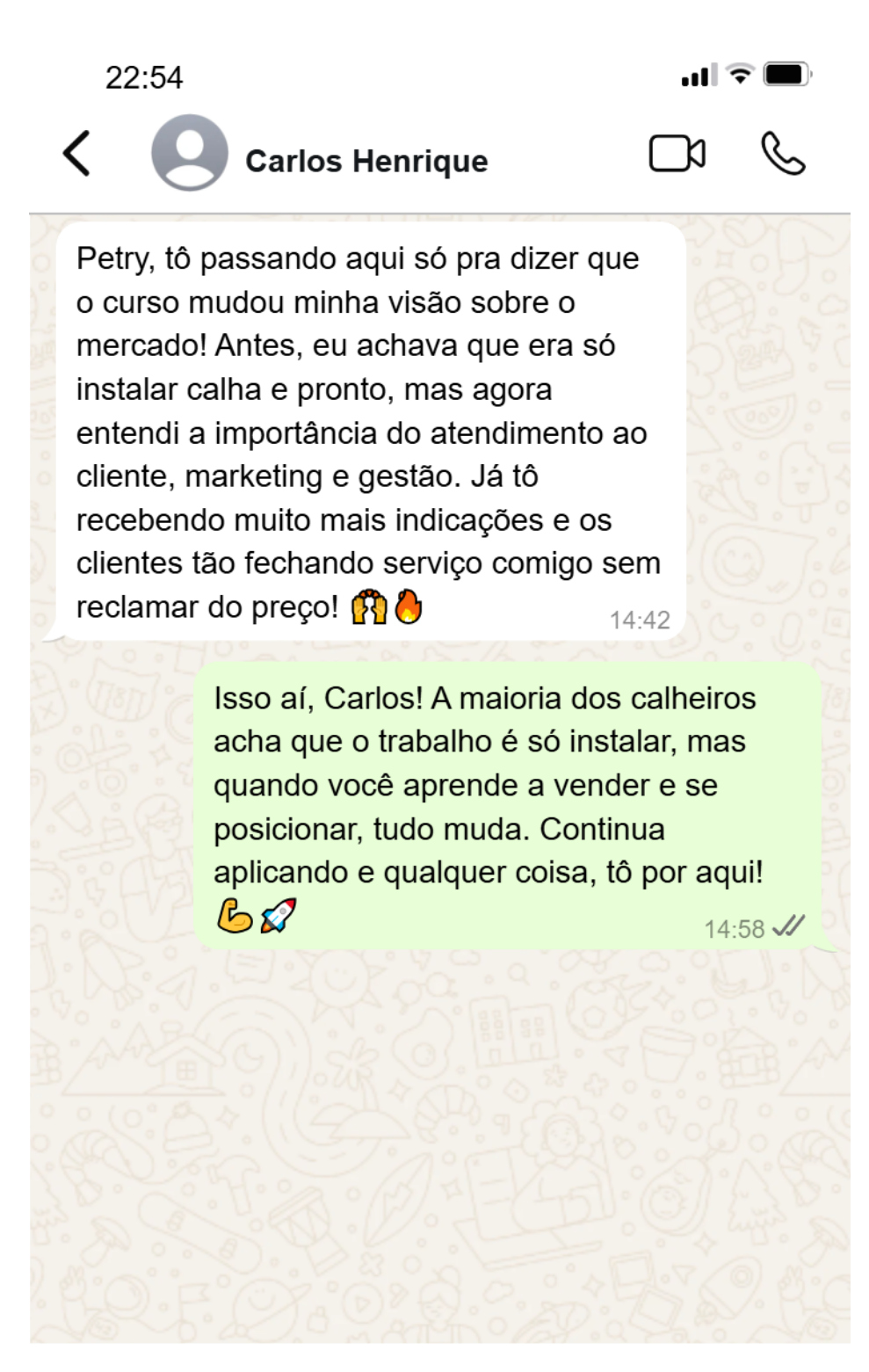Go back to the chat list
869x1372 pixels.
[77, 154]
